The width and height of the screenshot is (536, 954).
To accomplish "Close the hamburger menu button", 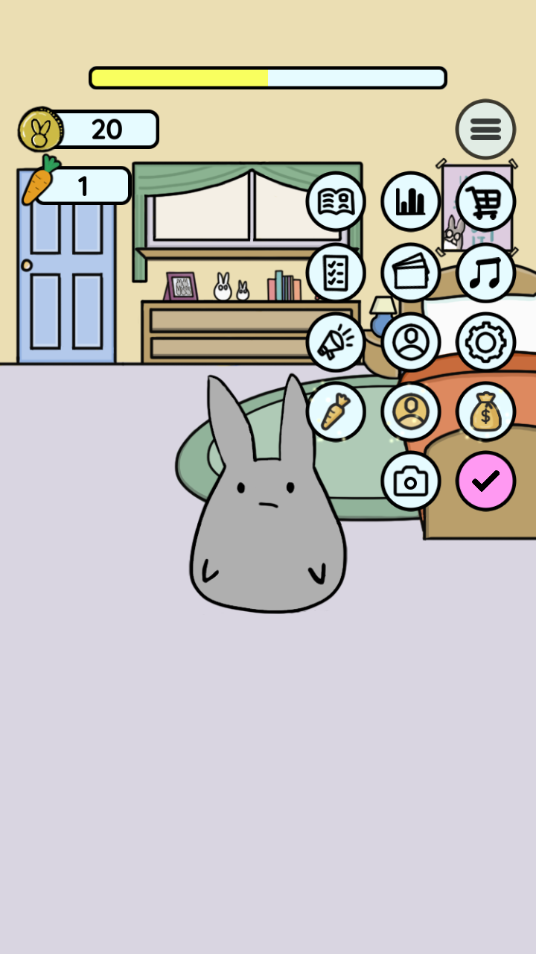I will click(486, 129).
